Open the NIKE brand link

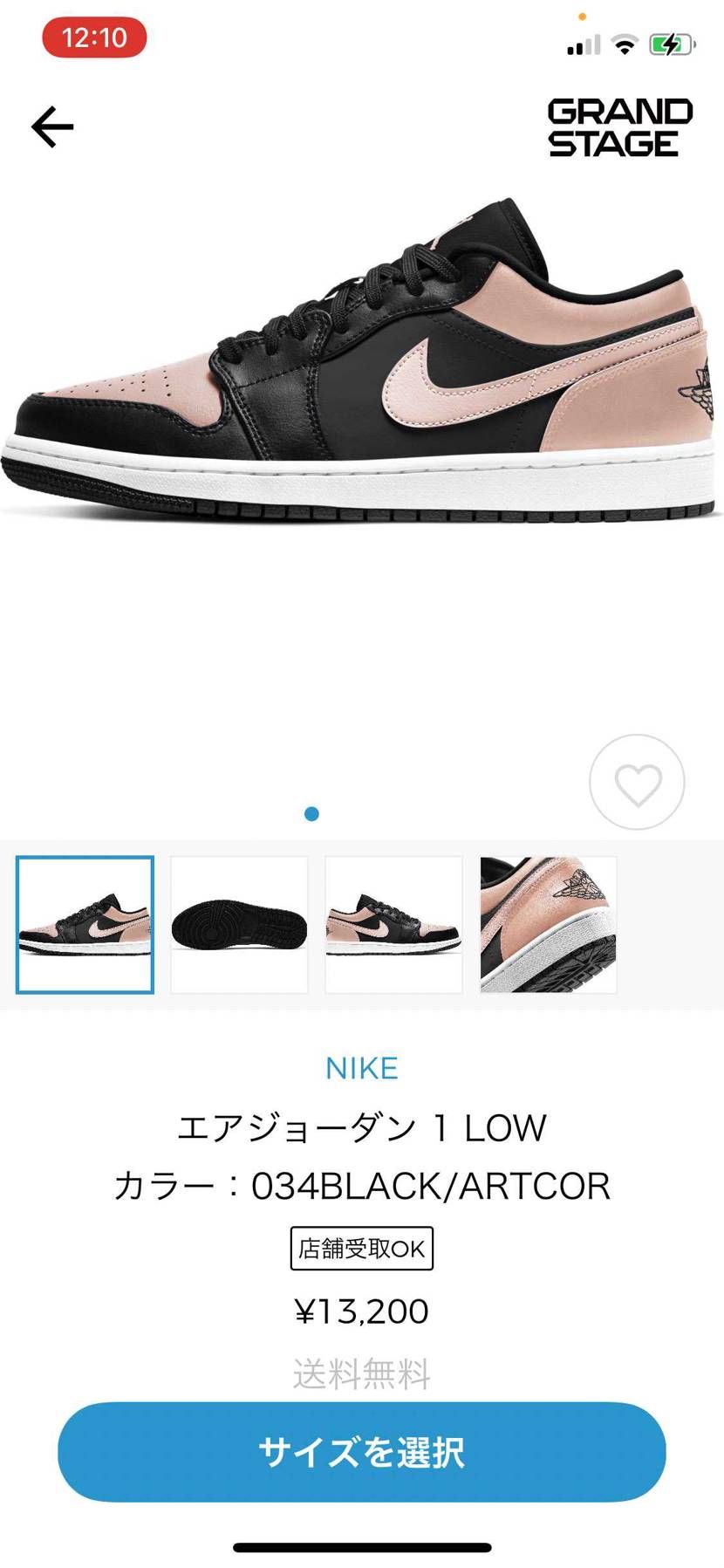pos(361,1068)
